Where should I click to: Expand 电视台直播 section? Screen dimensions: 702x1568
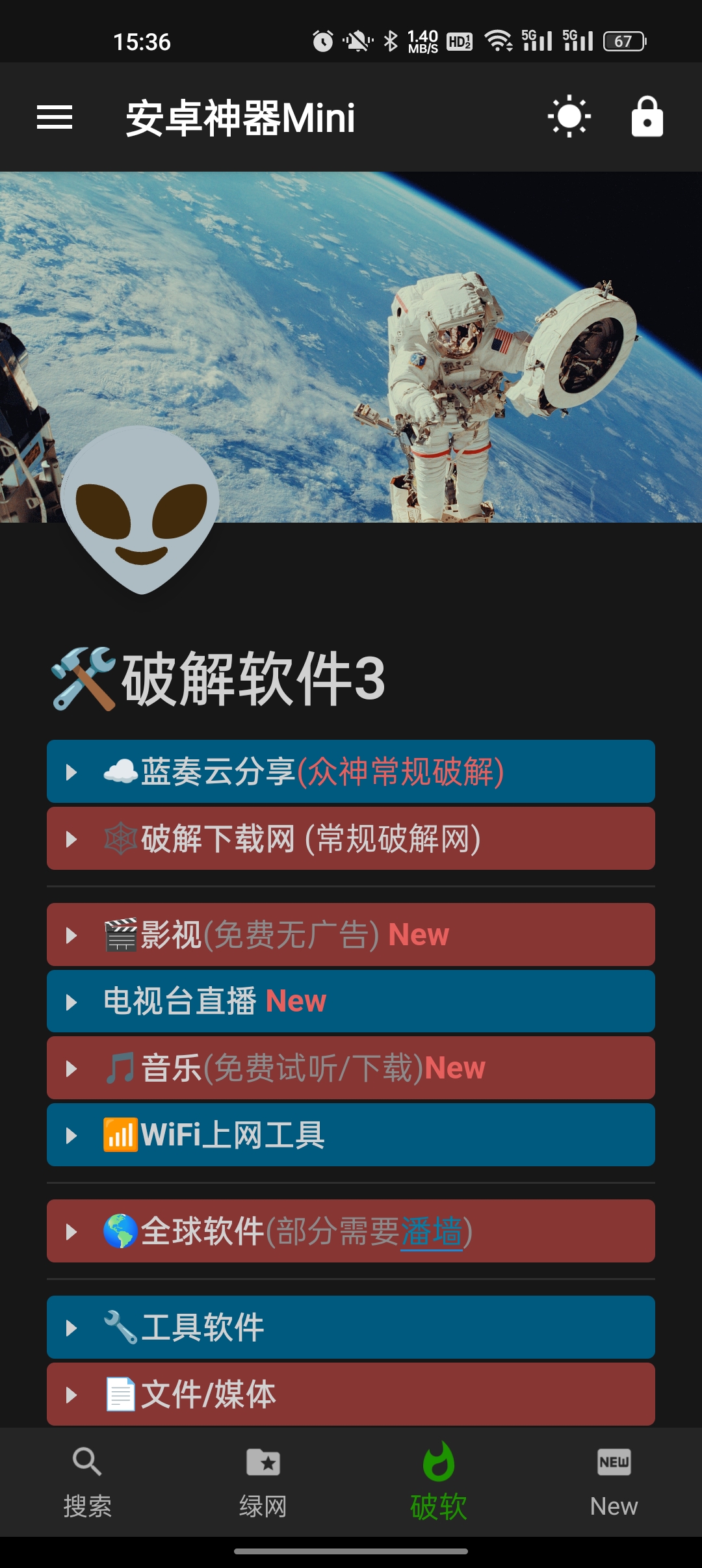(351, 1001)
